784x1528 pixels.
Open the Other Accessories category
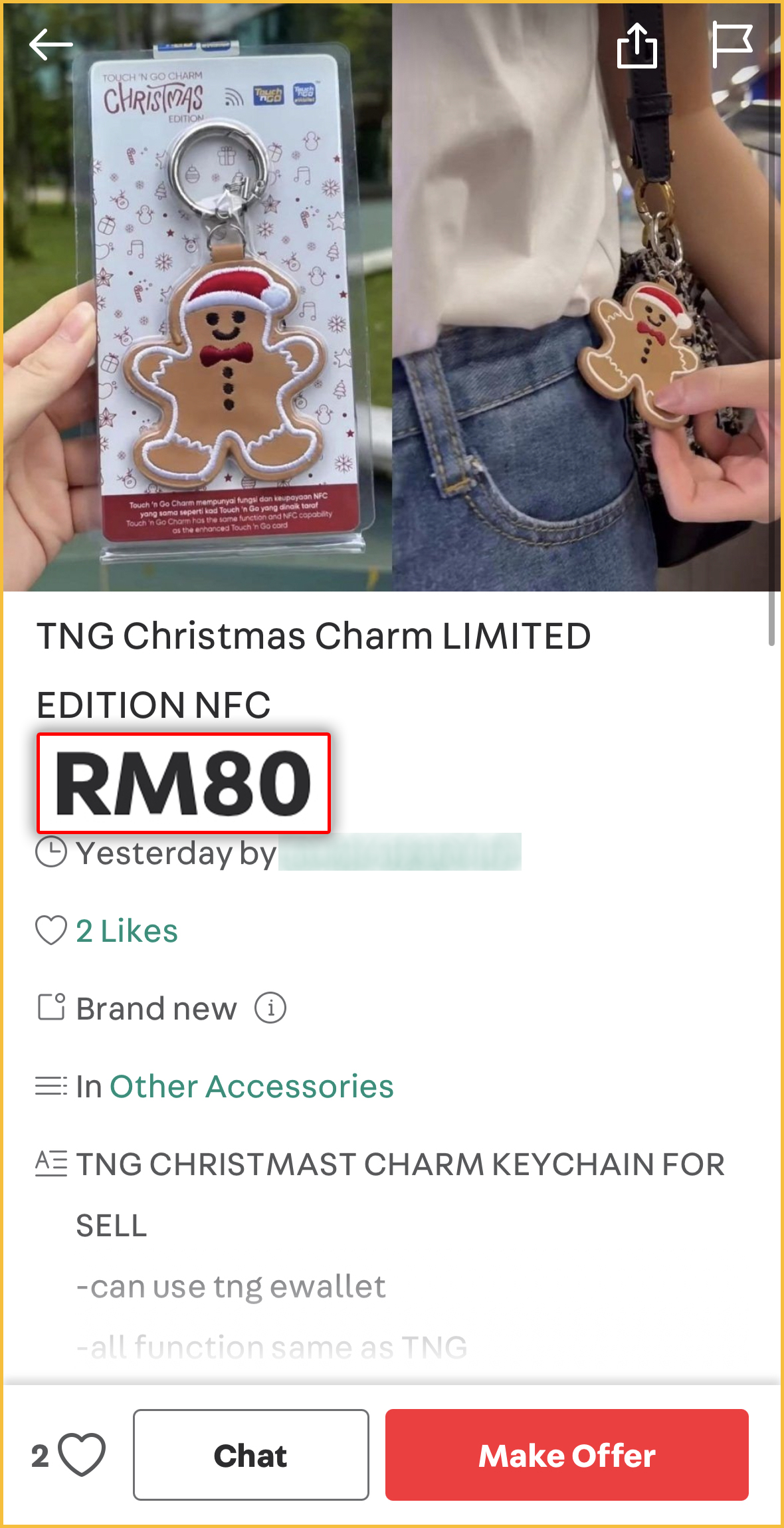[251, 1087]
